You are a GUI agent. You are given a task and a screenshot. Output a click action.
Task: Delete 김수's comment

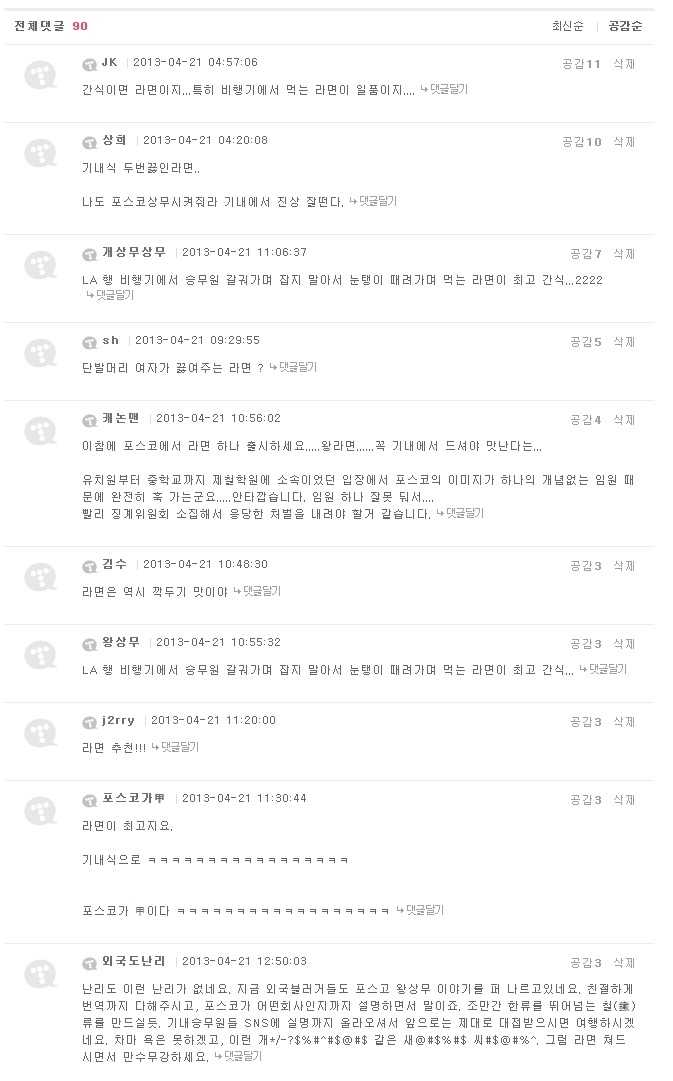click(624, 565)
